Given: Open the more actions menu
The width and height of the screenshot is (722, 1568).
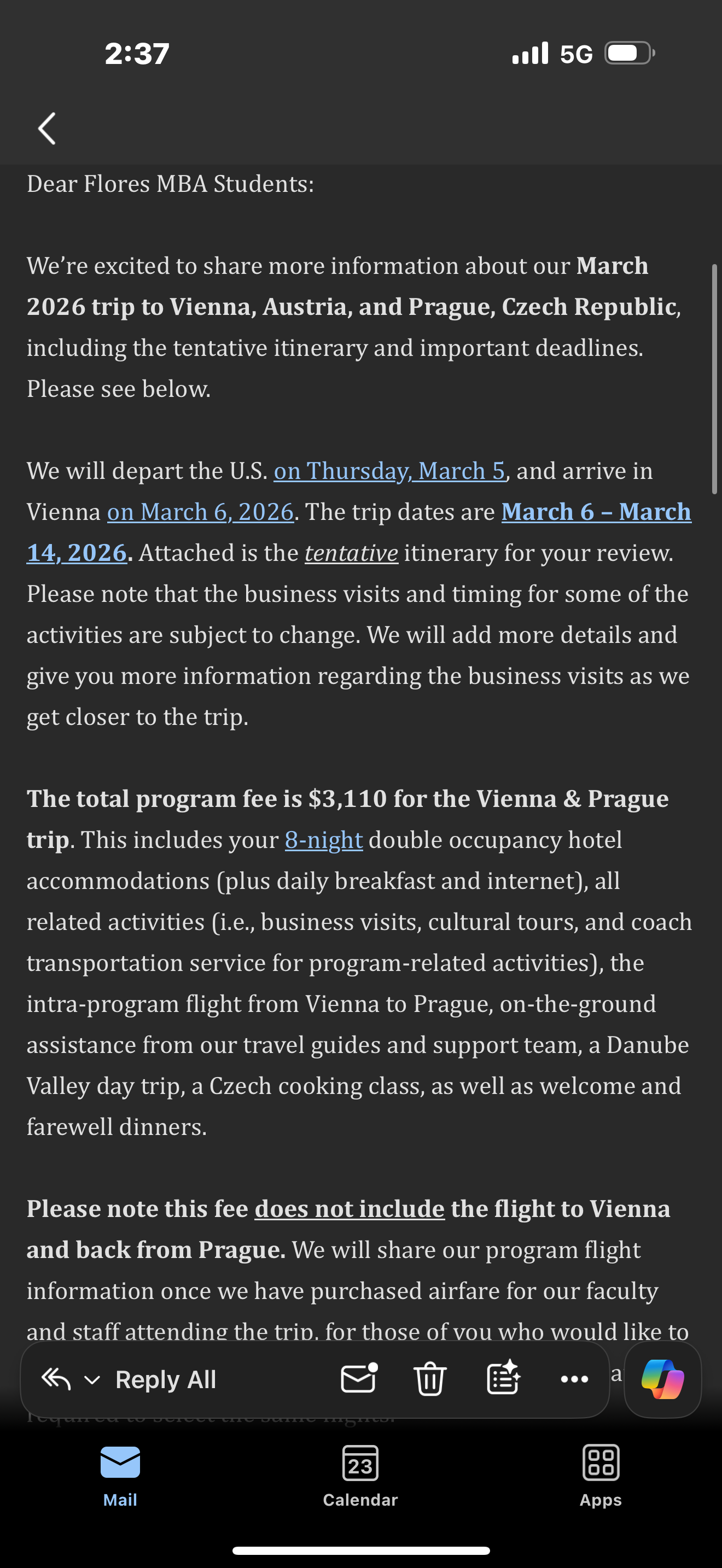Looking at the screenshot, I should (574, 1379).
